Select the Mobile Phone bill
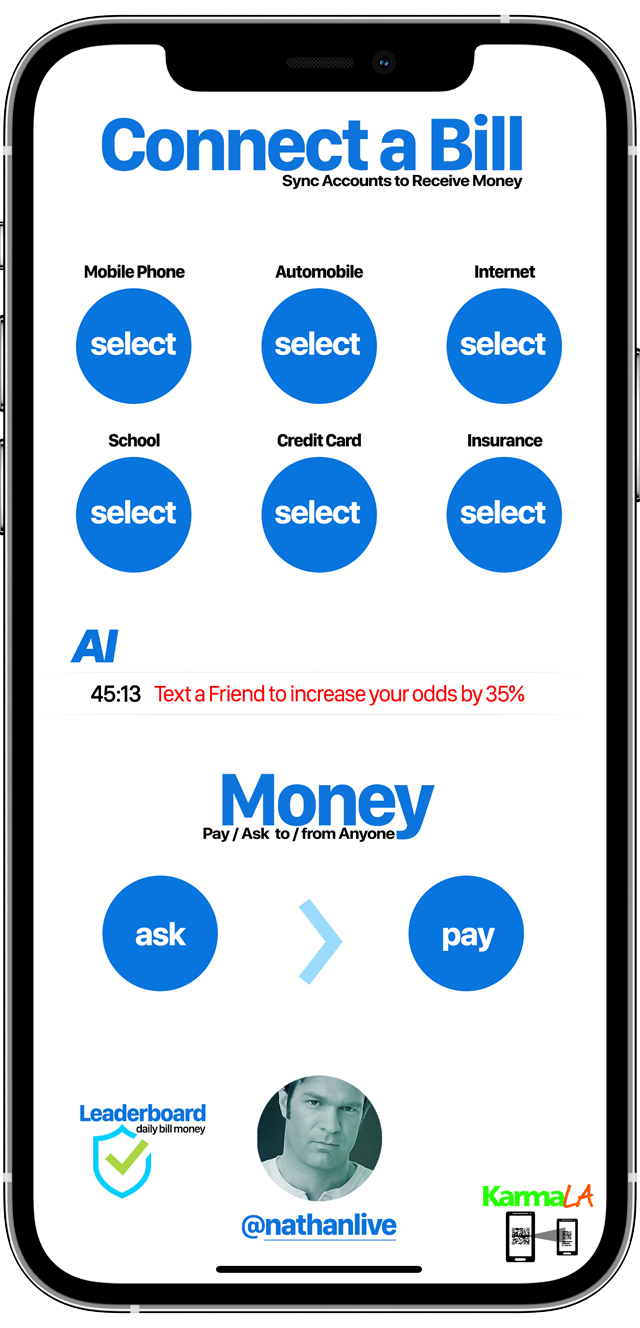The width and height of the screenshot is (640, 1328). [x=134, y=345]
